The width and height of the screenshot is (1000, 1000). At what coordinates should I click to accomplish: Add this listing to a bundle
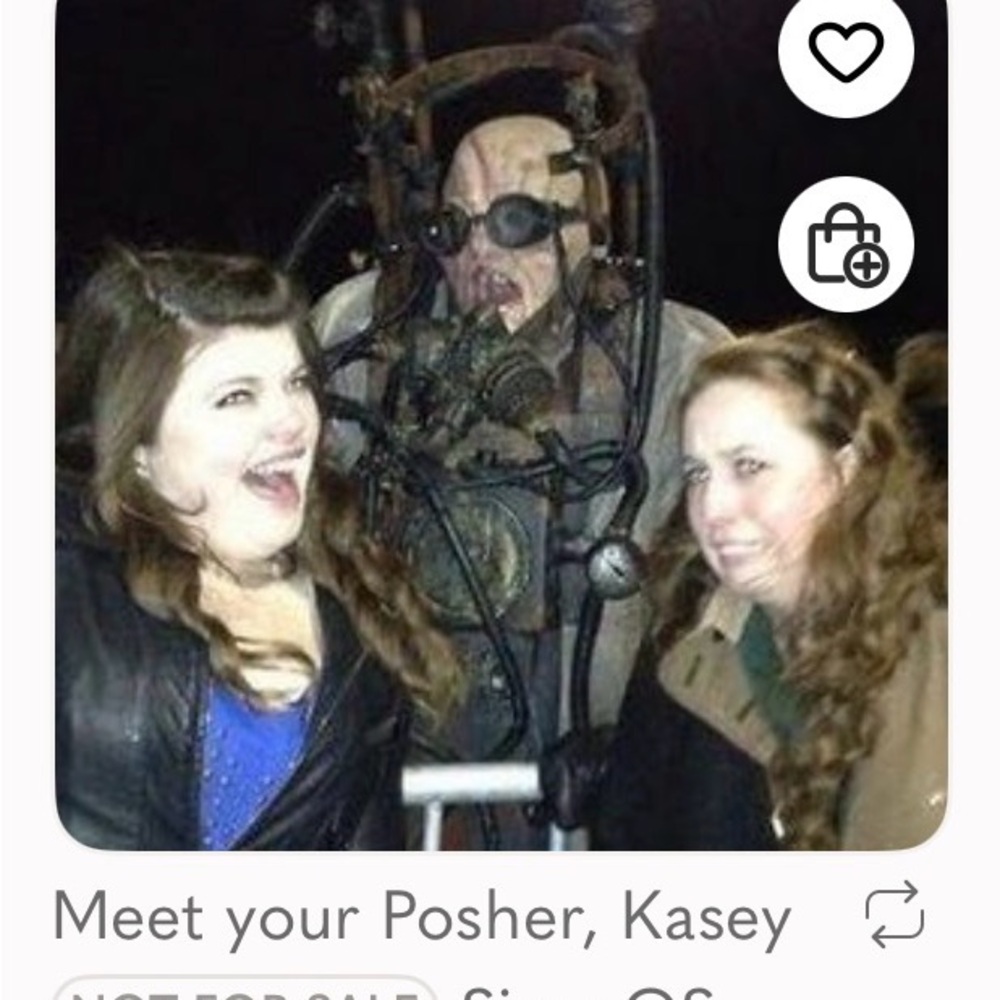[x=845, y=244]
